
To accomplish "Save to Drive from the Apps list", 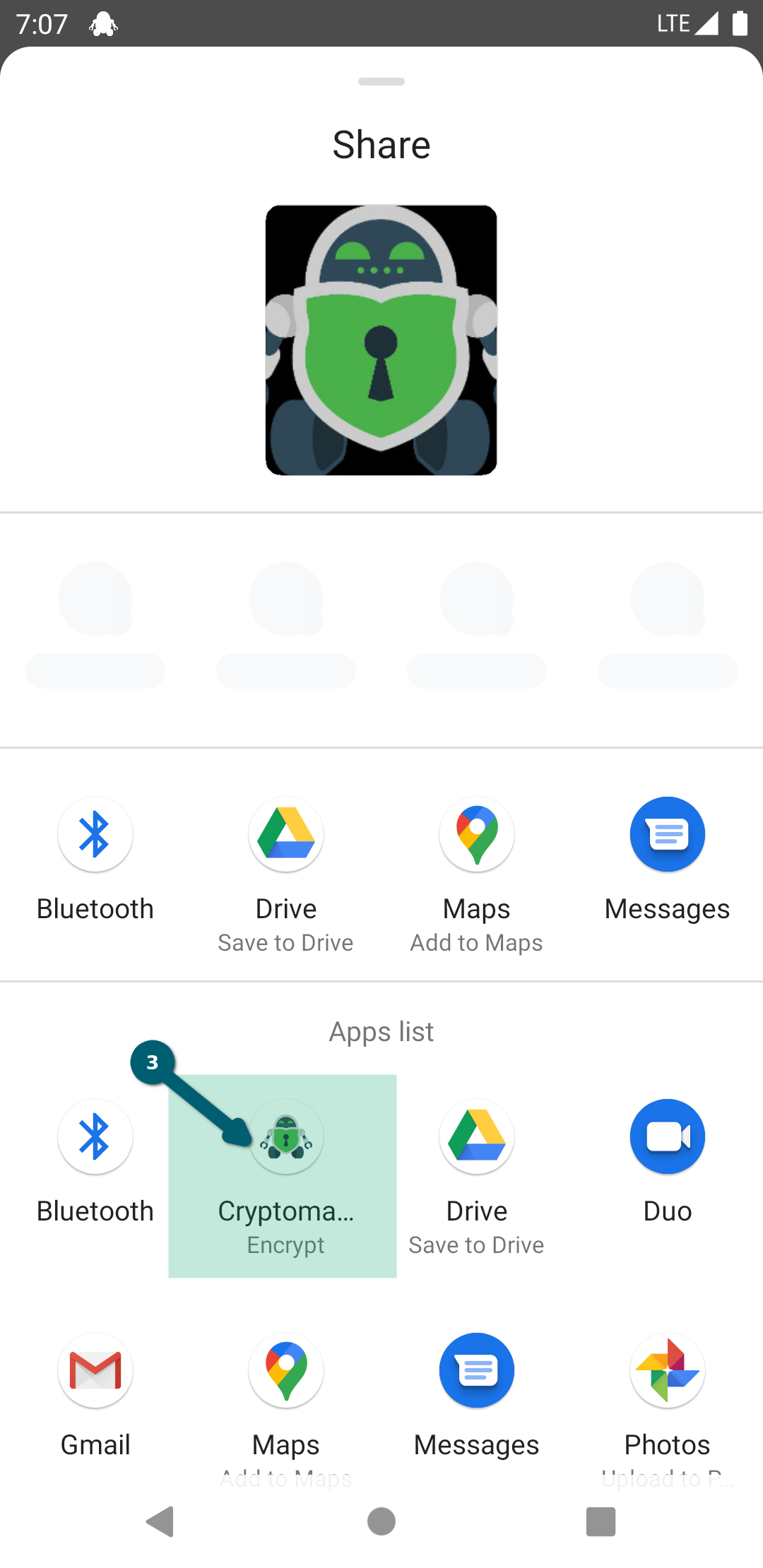I will click(477, 1137).
